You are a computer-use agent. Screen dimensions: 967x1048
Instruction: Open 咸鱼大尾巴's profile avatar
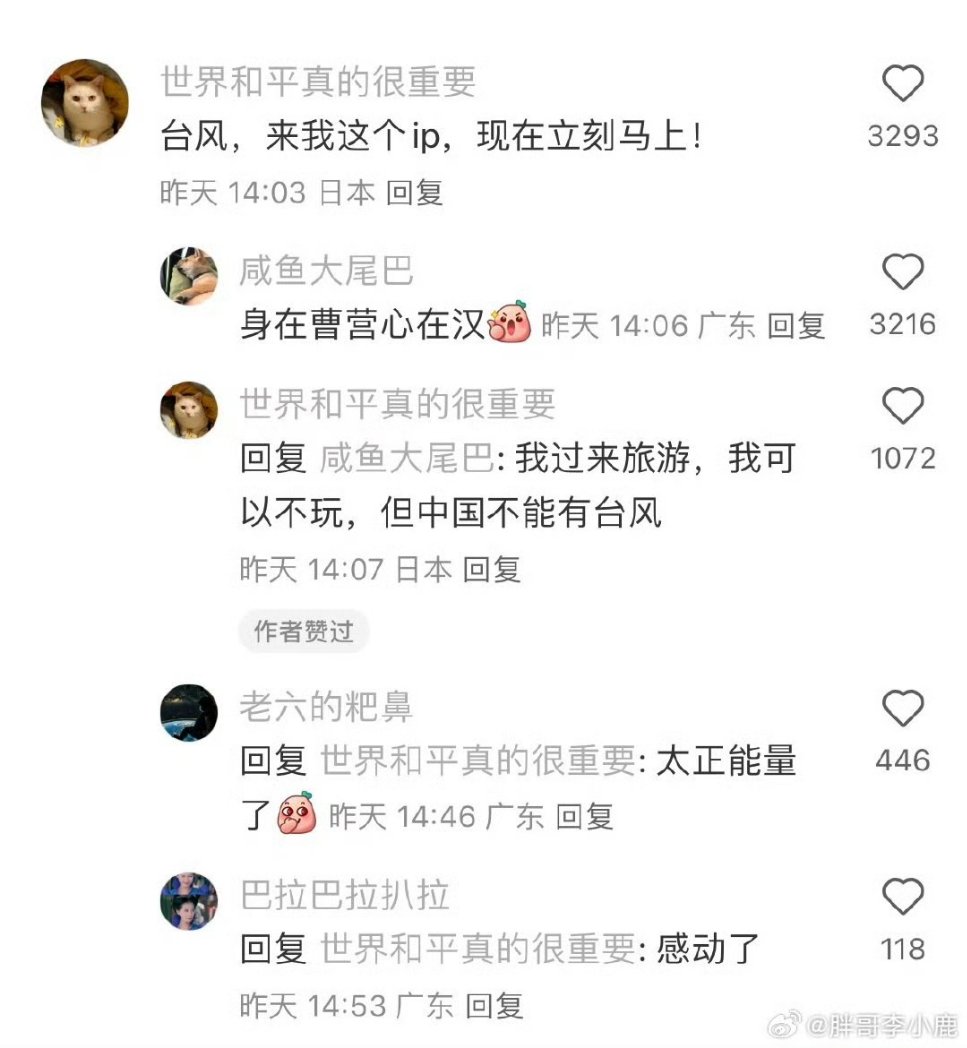pyautogui.click(x=189, y=275)
